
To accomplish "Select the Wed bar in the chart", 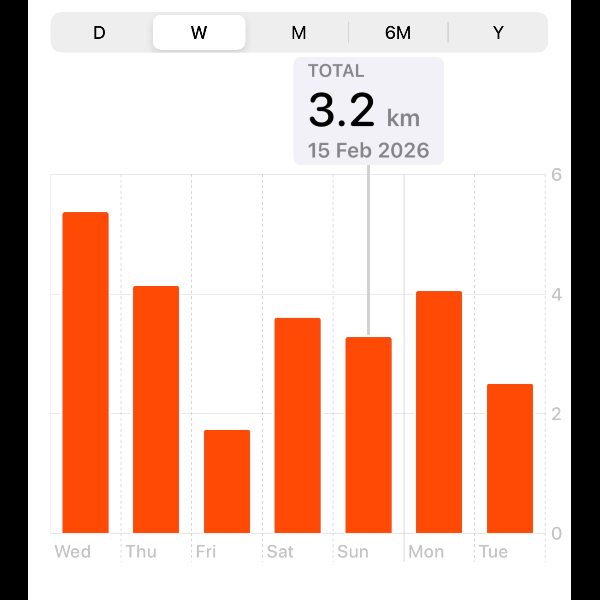I will click(85, 372).
